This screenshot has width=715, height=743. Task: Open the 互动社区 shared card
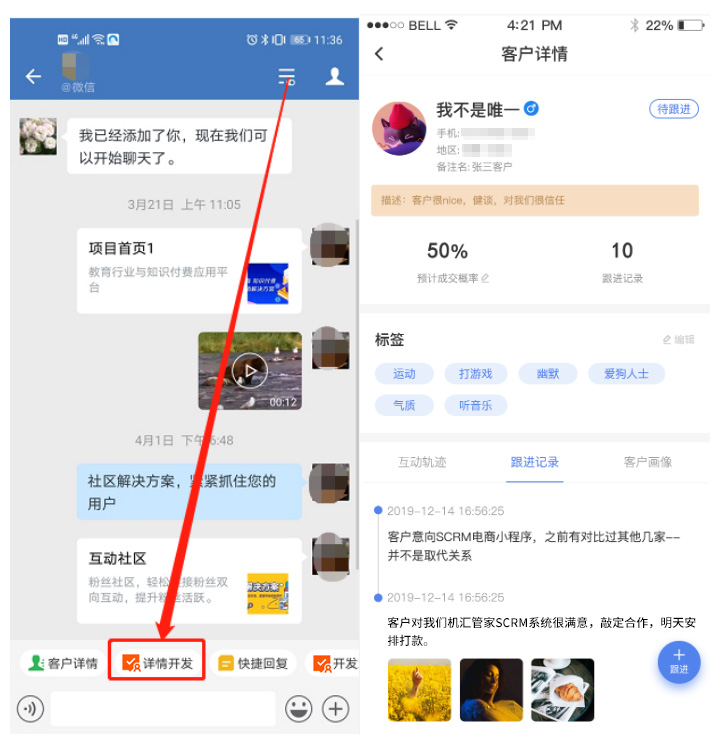189,581
